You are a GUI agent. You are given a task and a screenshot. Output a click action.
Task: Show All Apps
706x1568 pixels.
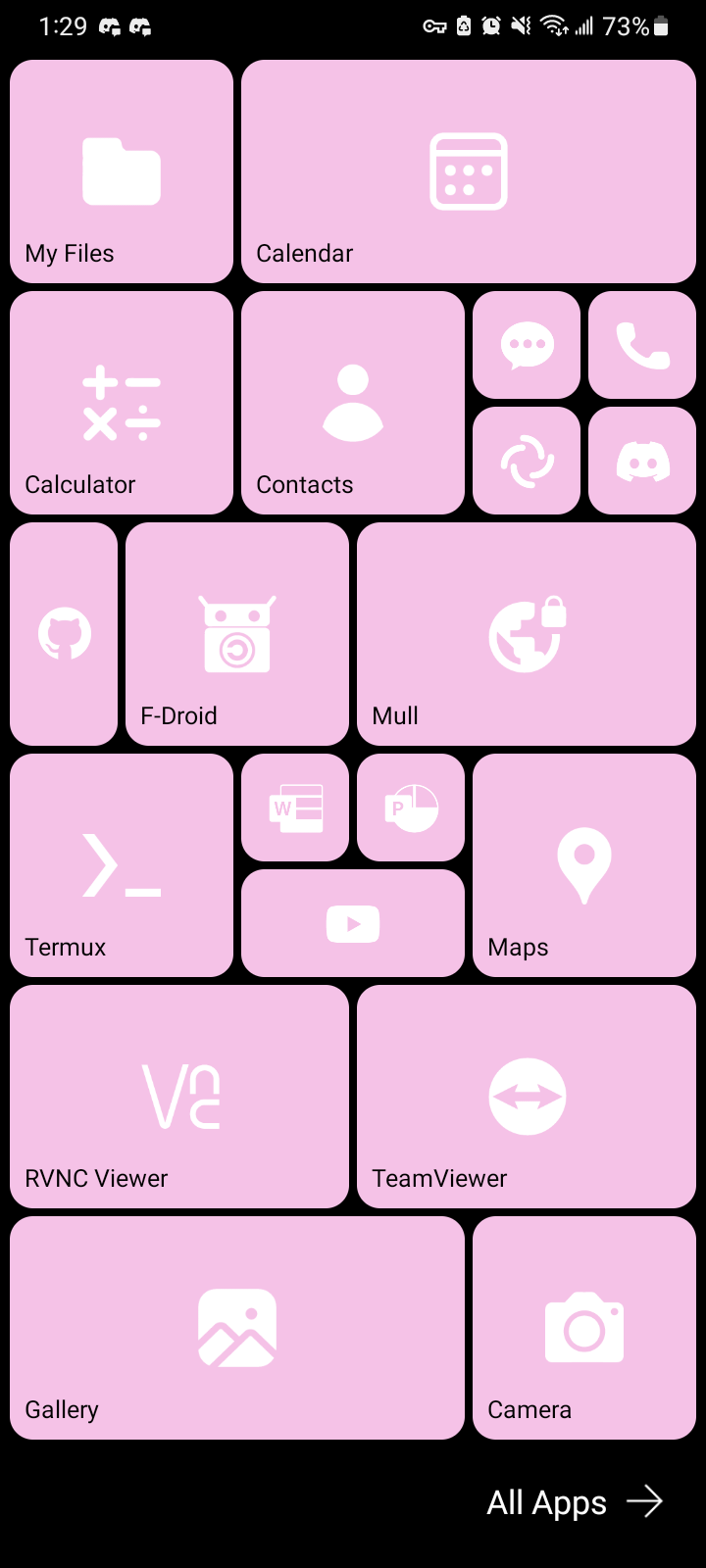[575, 1501]
